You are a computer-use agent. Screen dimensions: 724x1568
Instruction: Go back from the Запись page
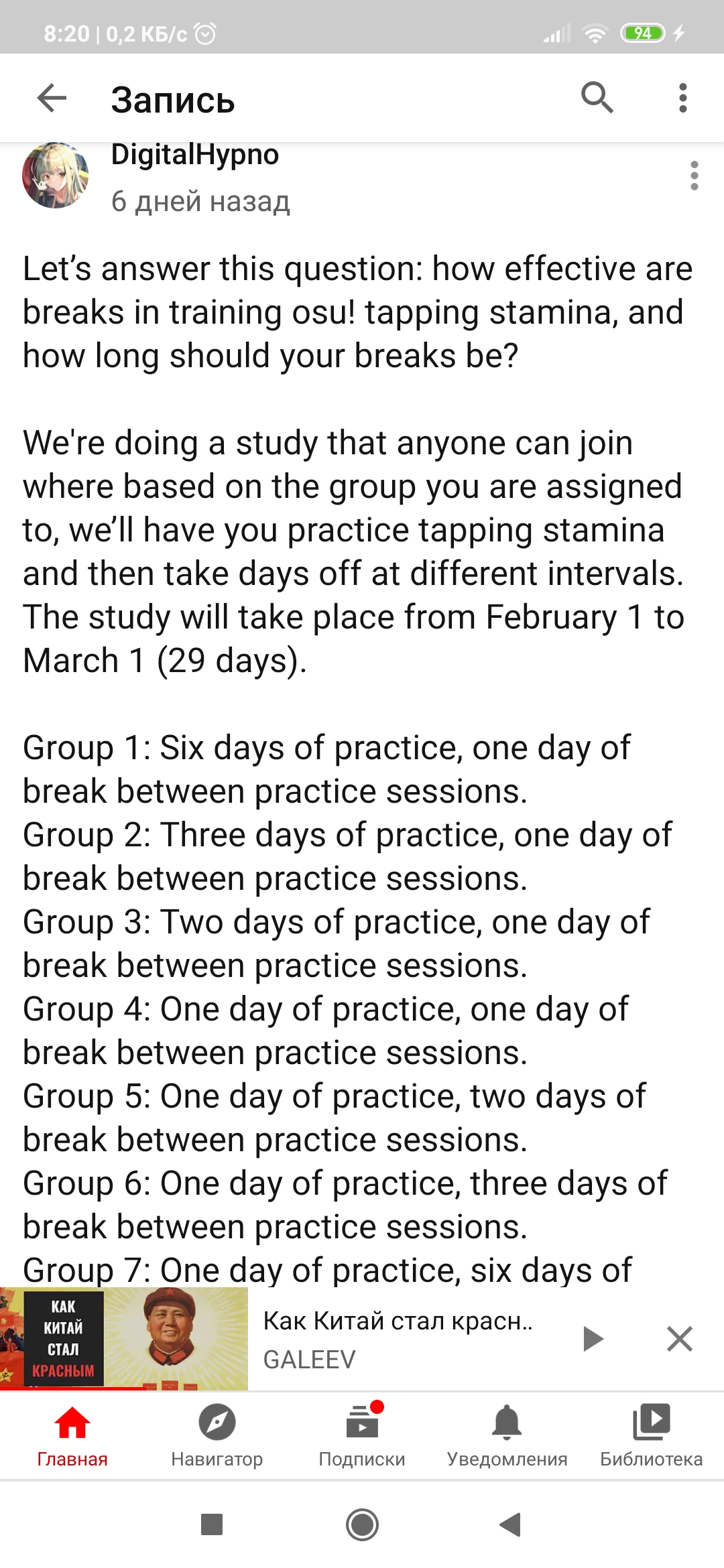coord(52,99)
